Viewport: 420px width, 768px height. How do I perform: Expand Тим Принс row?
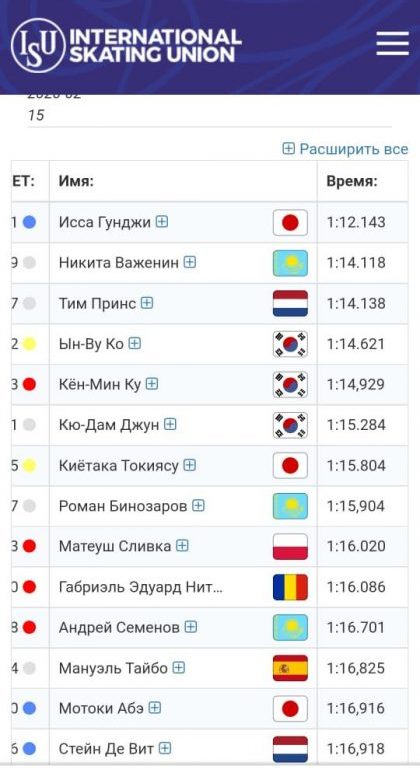pyautogui.click(x=147, y=303)
